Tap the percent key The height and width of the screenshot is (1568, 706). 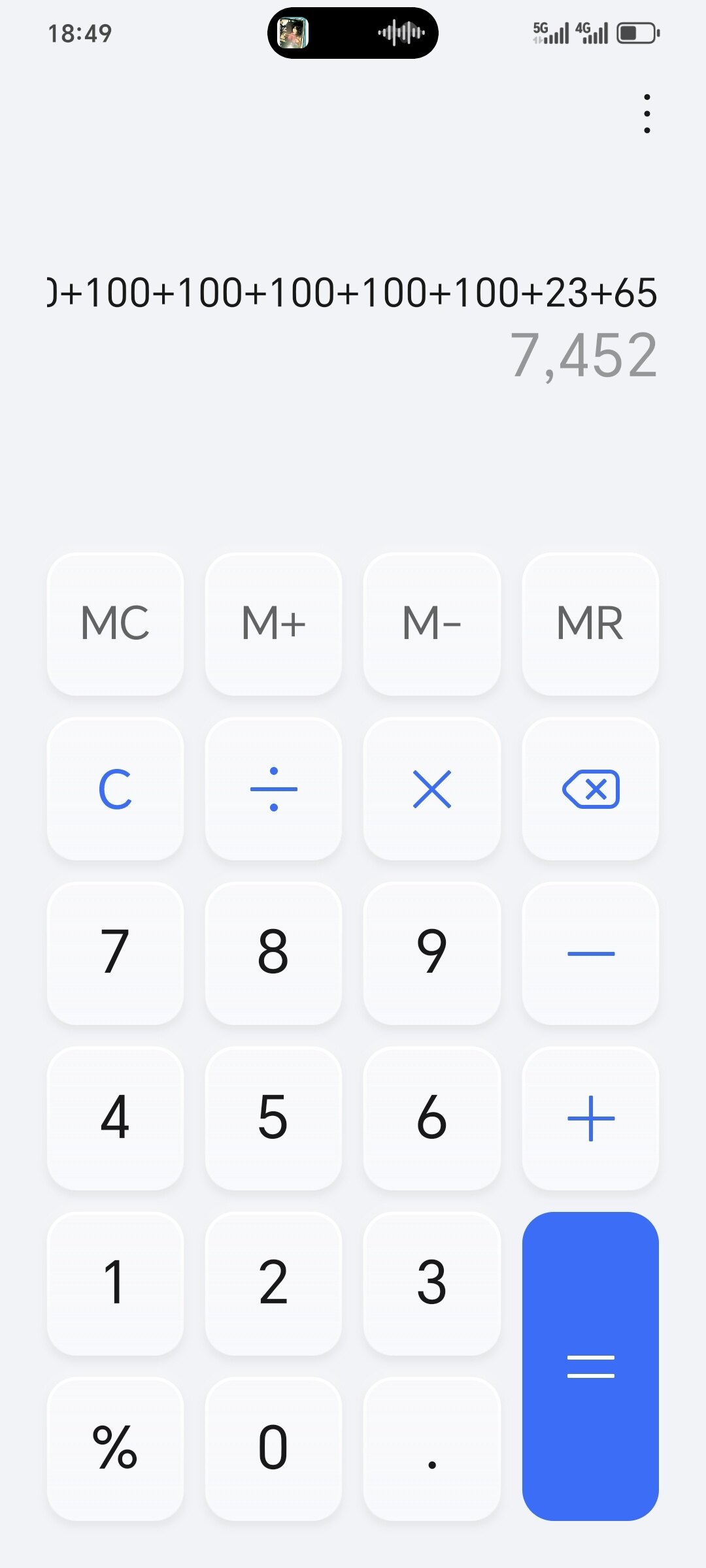(115, 1448)
